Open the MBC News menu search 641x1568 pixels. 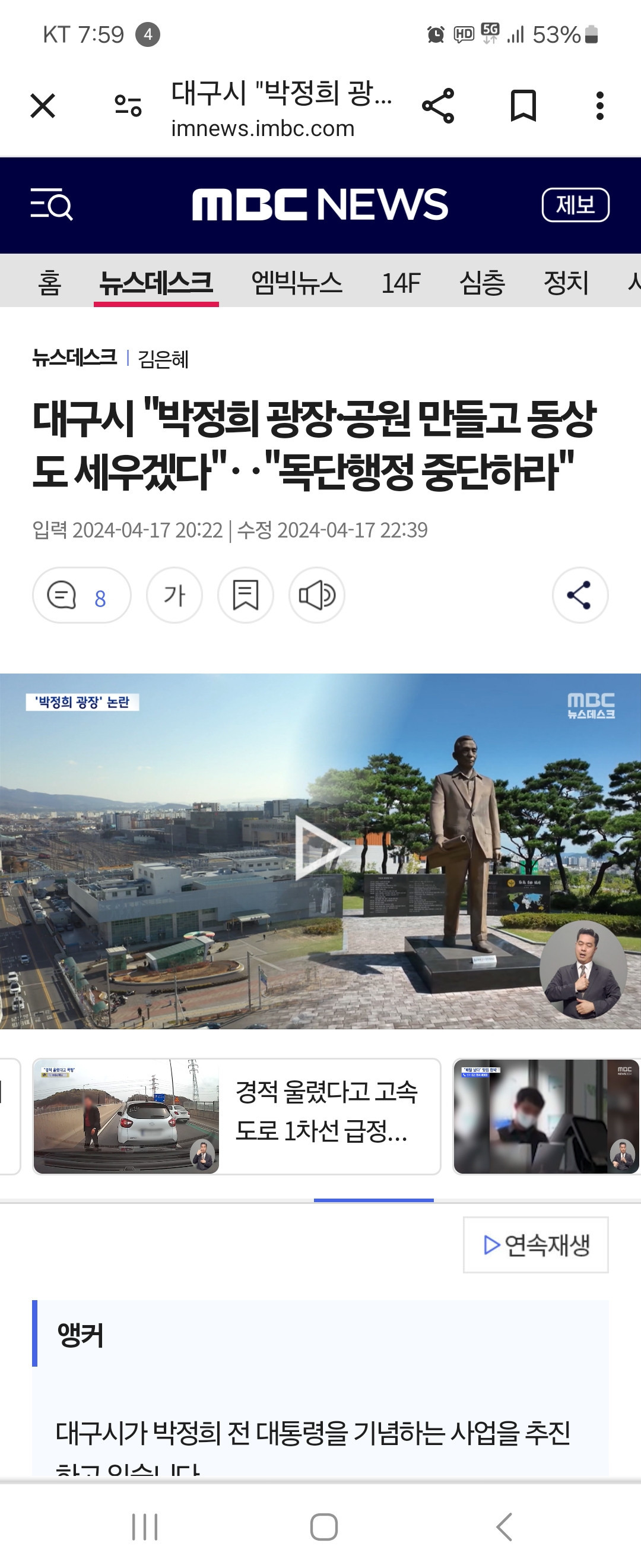coord(52,204)
